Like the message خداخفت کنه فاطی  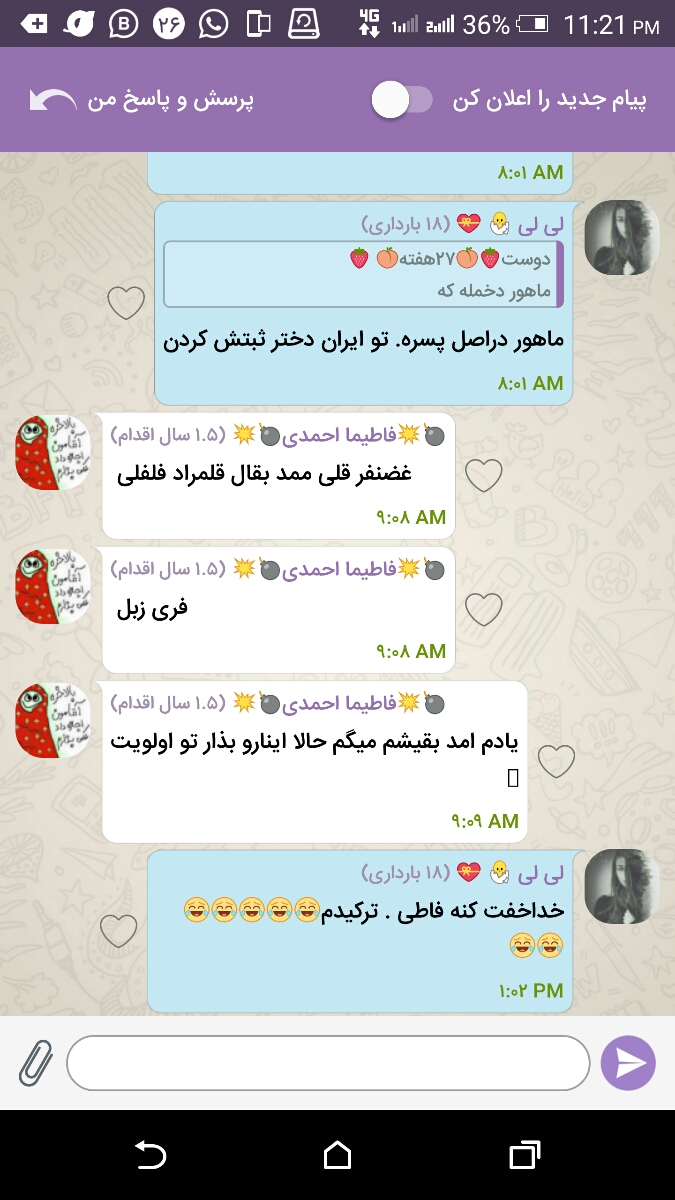118,931
